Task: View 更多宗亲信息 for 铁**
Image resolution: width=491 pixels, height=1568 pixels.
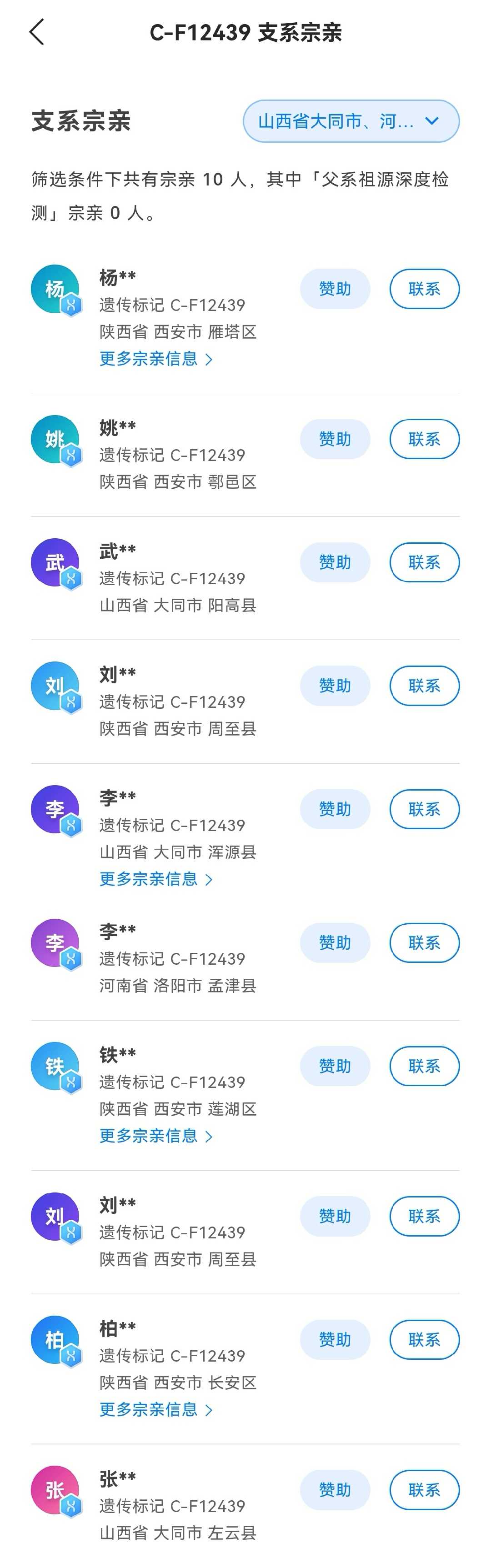Action: coord(156,1136)
